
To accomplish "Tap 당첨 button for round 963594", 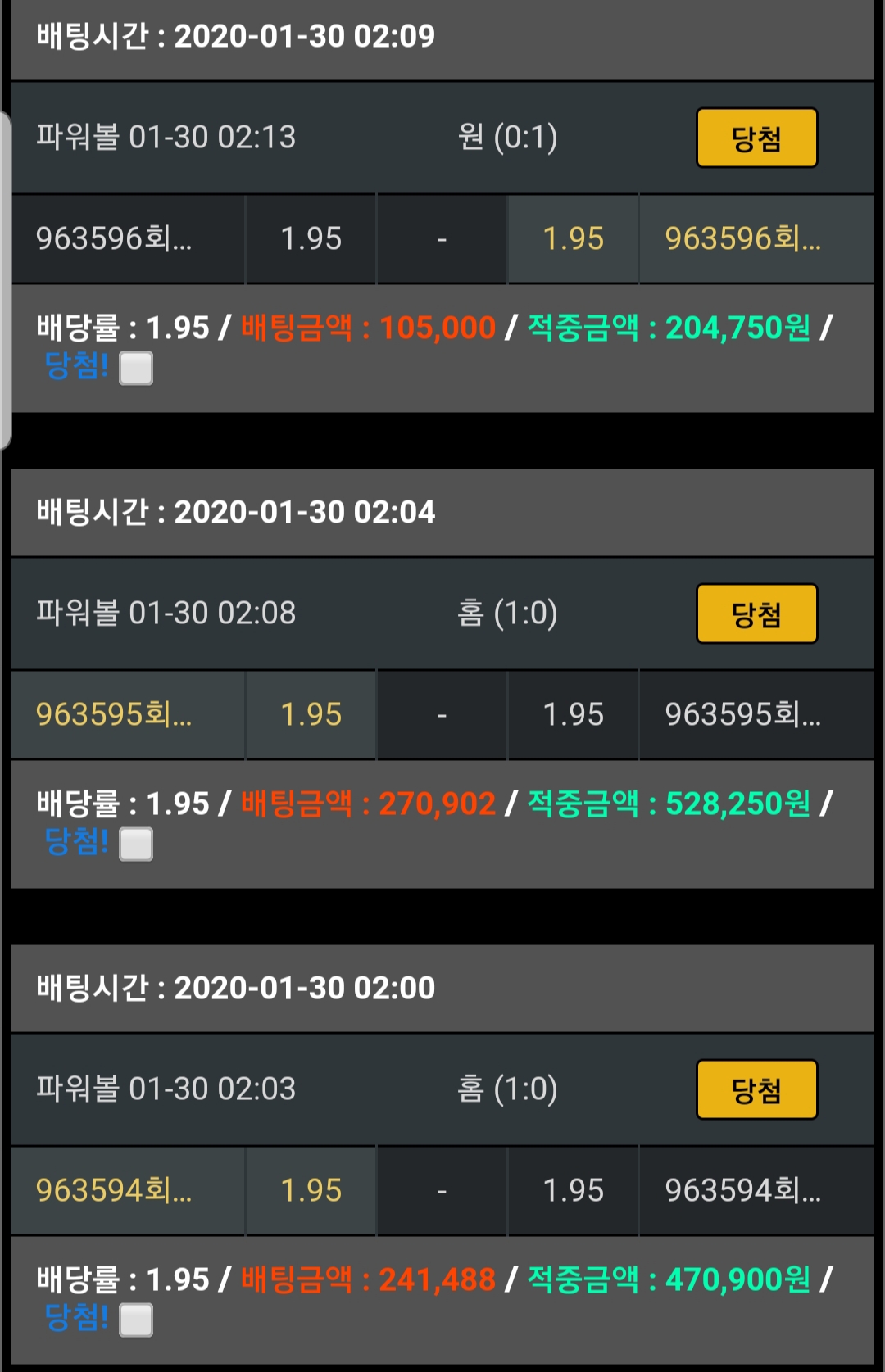I will tap(756, 1089).
